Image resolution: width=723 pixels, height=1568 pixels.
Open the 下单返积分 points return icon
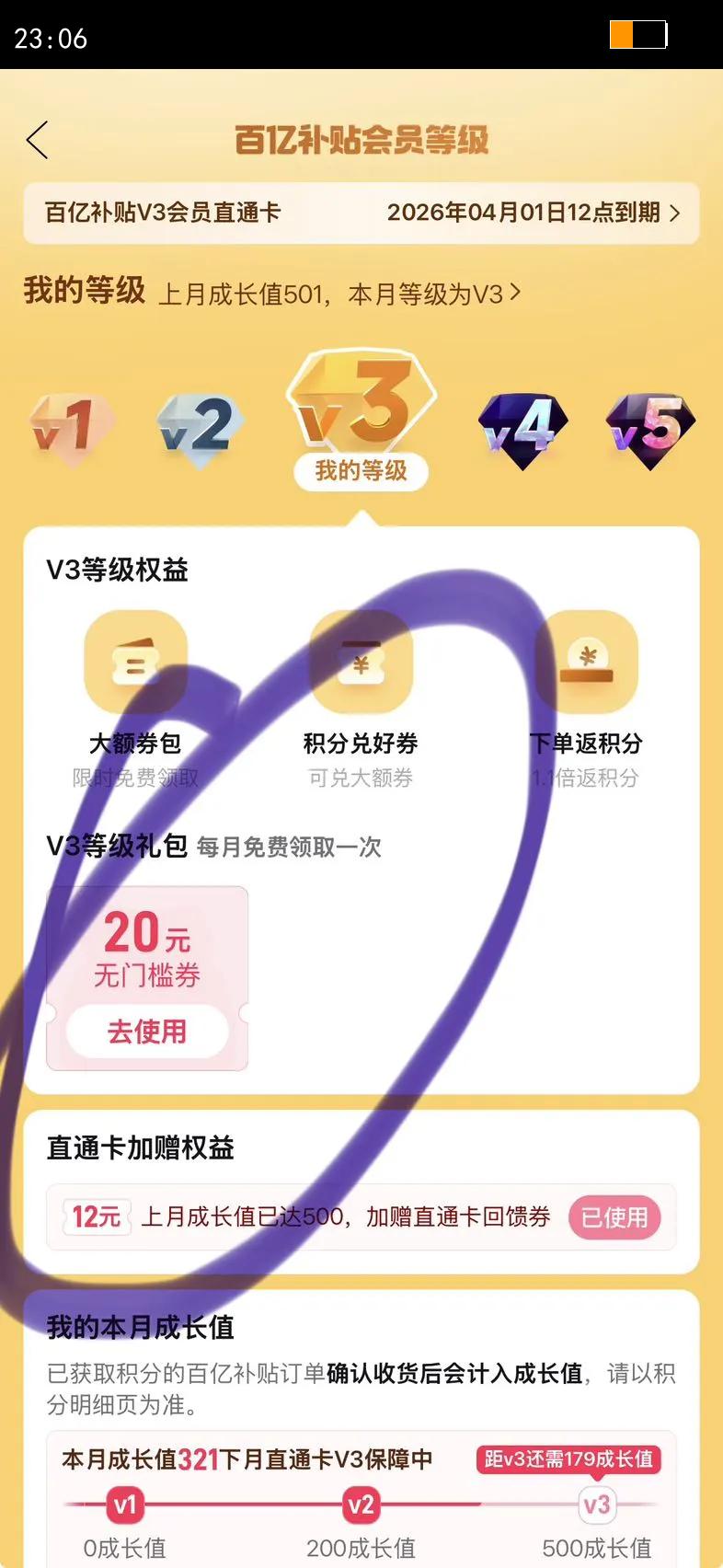(587, 661)
